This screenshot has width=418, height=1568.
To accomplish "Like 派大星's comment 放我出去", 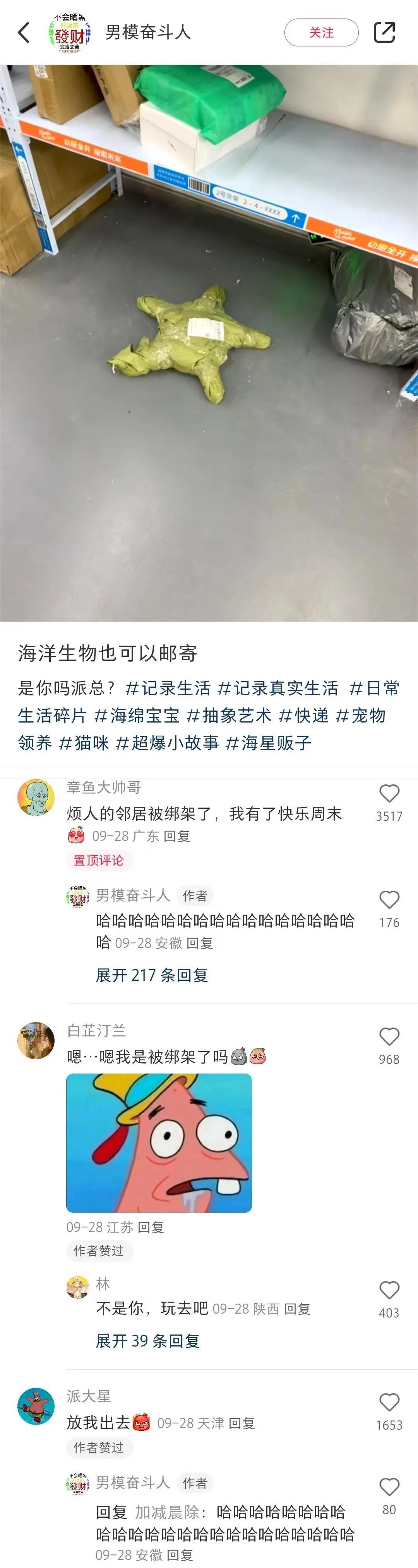I will point(389,1403).
